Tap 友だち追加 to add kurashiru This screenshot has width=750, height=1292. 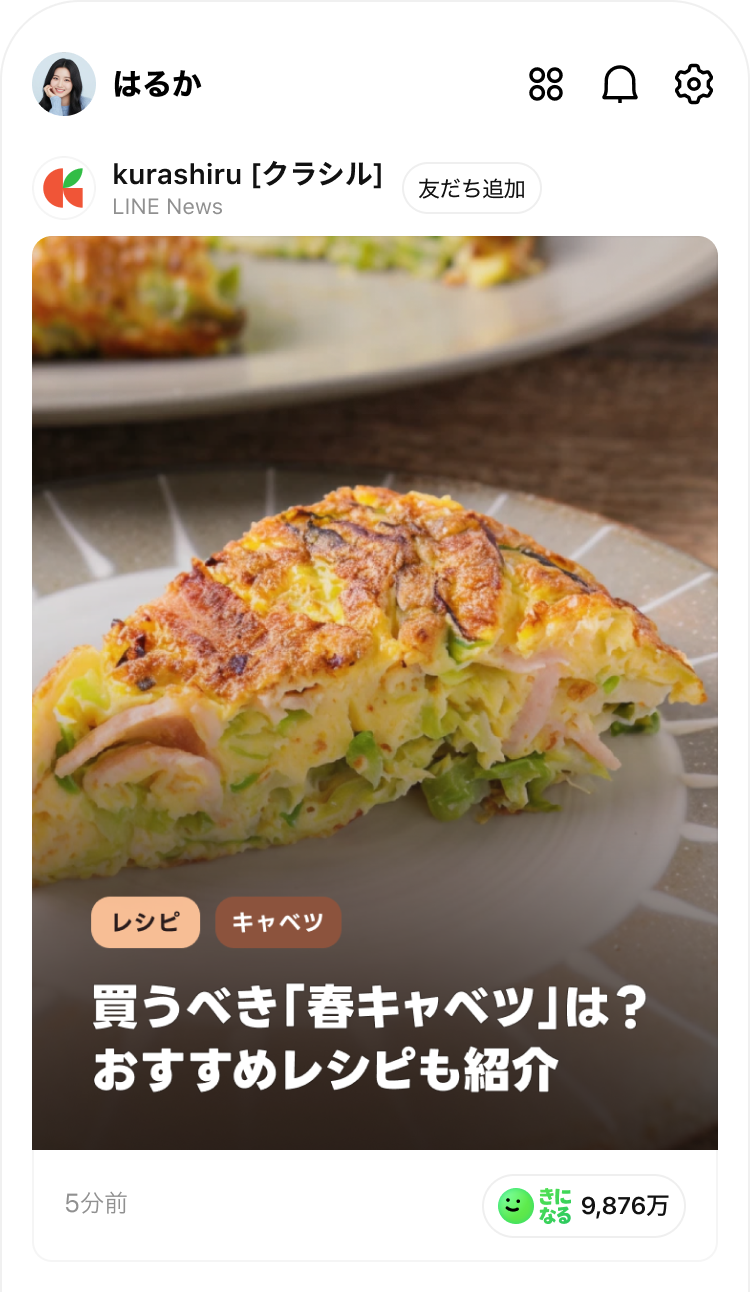(x=472, y=188)
